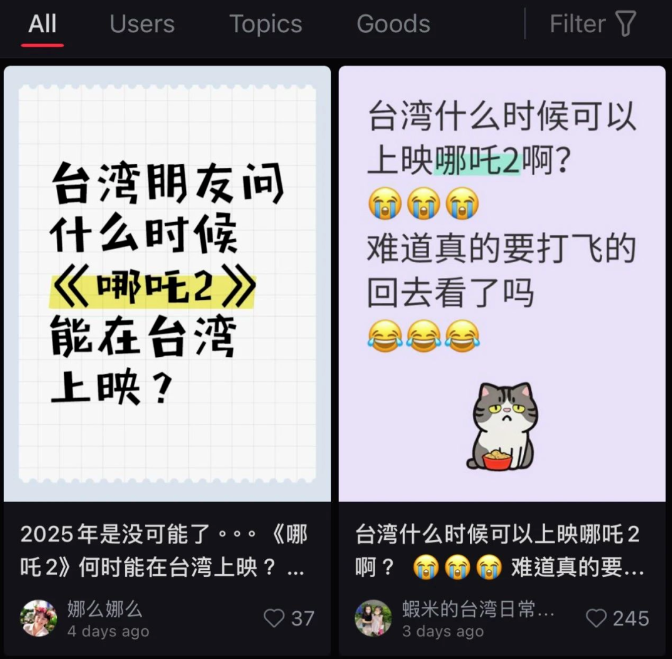Viewport: 672px width, 659px height.
Task: Switch to the Users tab
Action: 141,24
